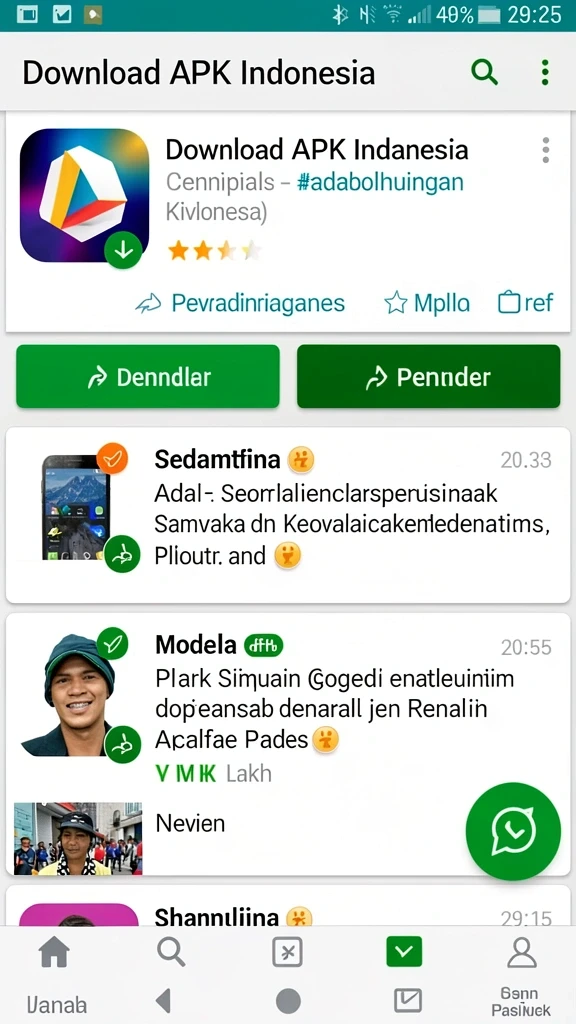This screenshot has height=1024, width=576.
Task: Go to the home tab
Action: (54, 953)
